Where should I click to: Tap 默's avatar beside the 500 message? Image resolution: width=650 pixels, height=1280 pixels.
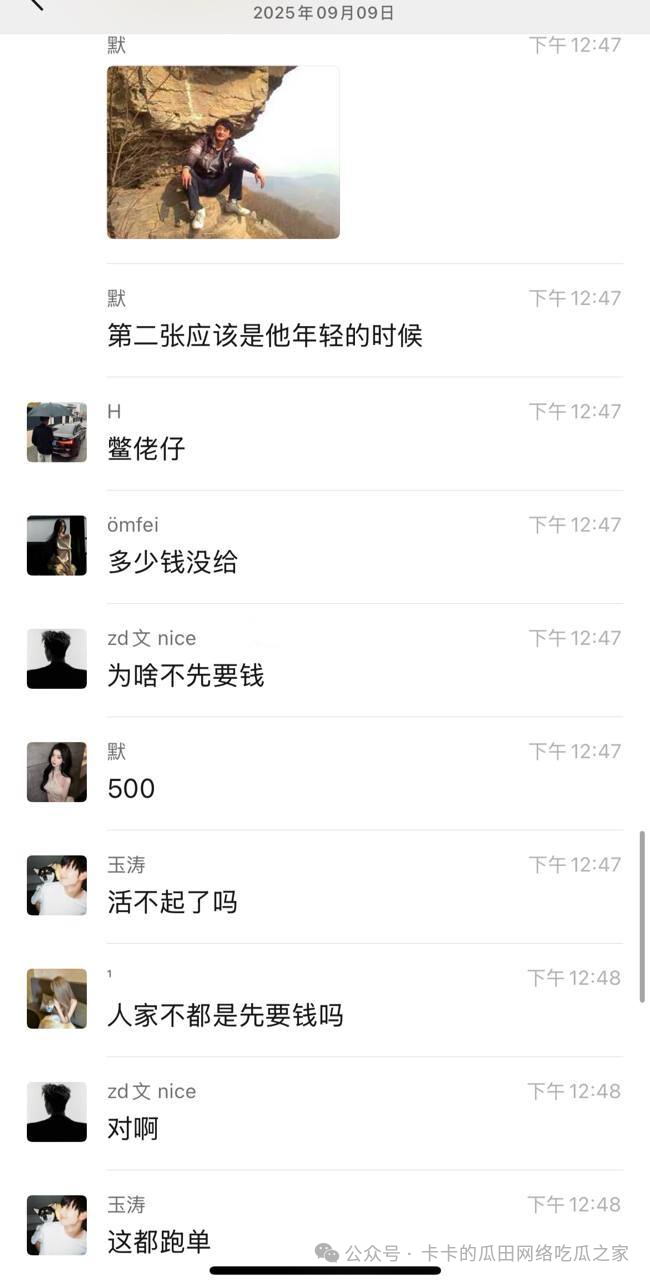coord(56,772)
